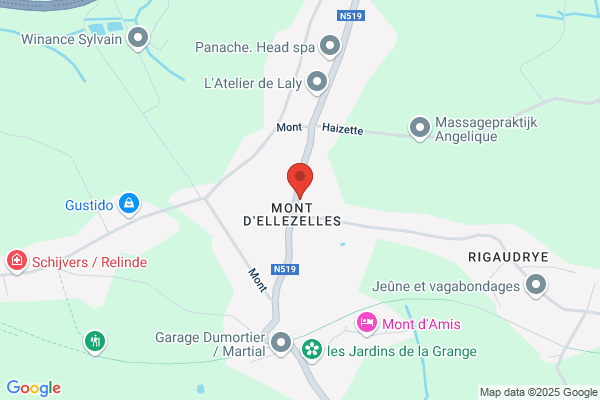Tap the Schijvers / Relinde medical marker
This screenshot has width=600, height=400.
coord(17,262)
